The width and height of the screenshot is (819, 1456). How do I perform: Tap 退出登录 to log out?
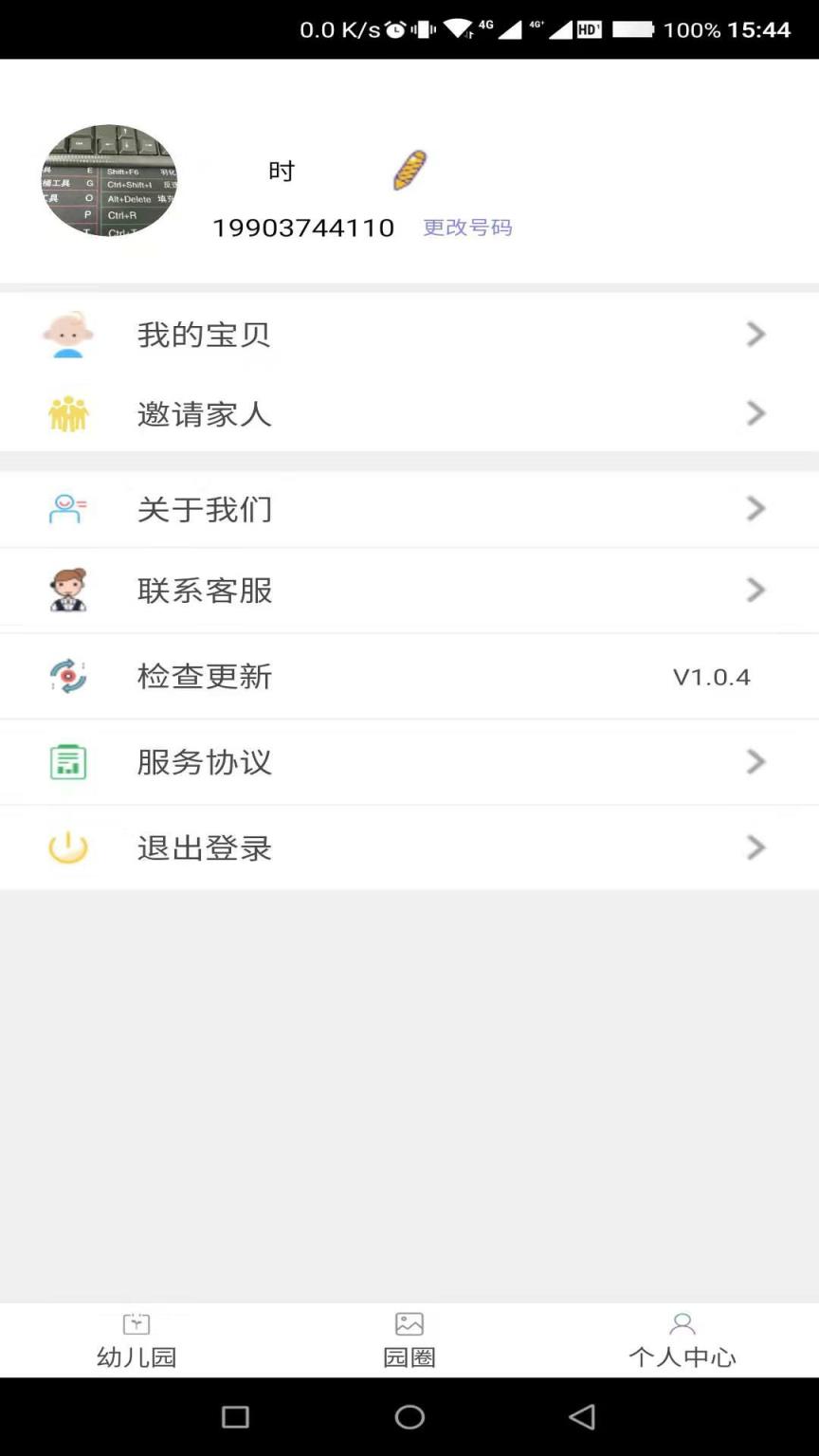point(204,847)
